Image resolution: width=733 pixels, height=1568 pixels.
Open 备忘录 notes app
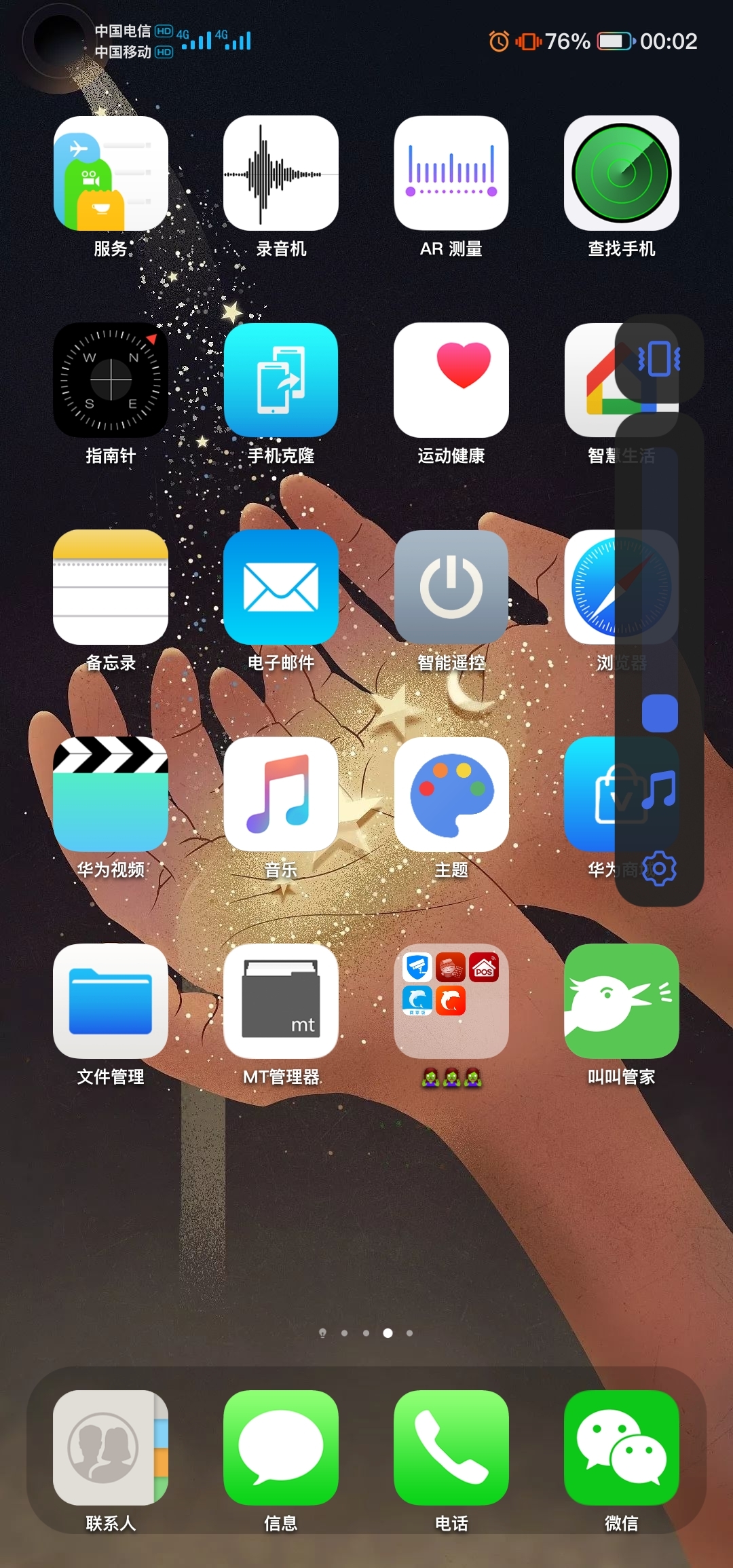[x=111, y=587]
